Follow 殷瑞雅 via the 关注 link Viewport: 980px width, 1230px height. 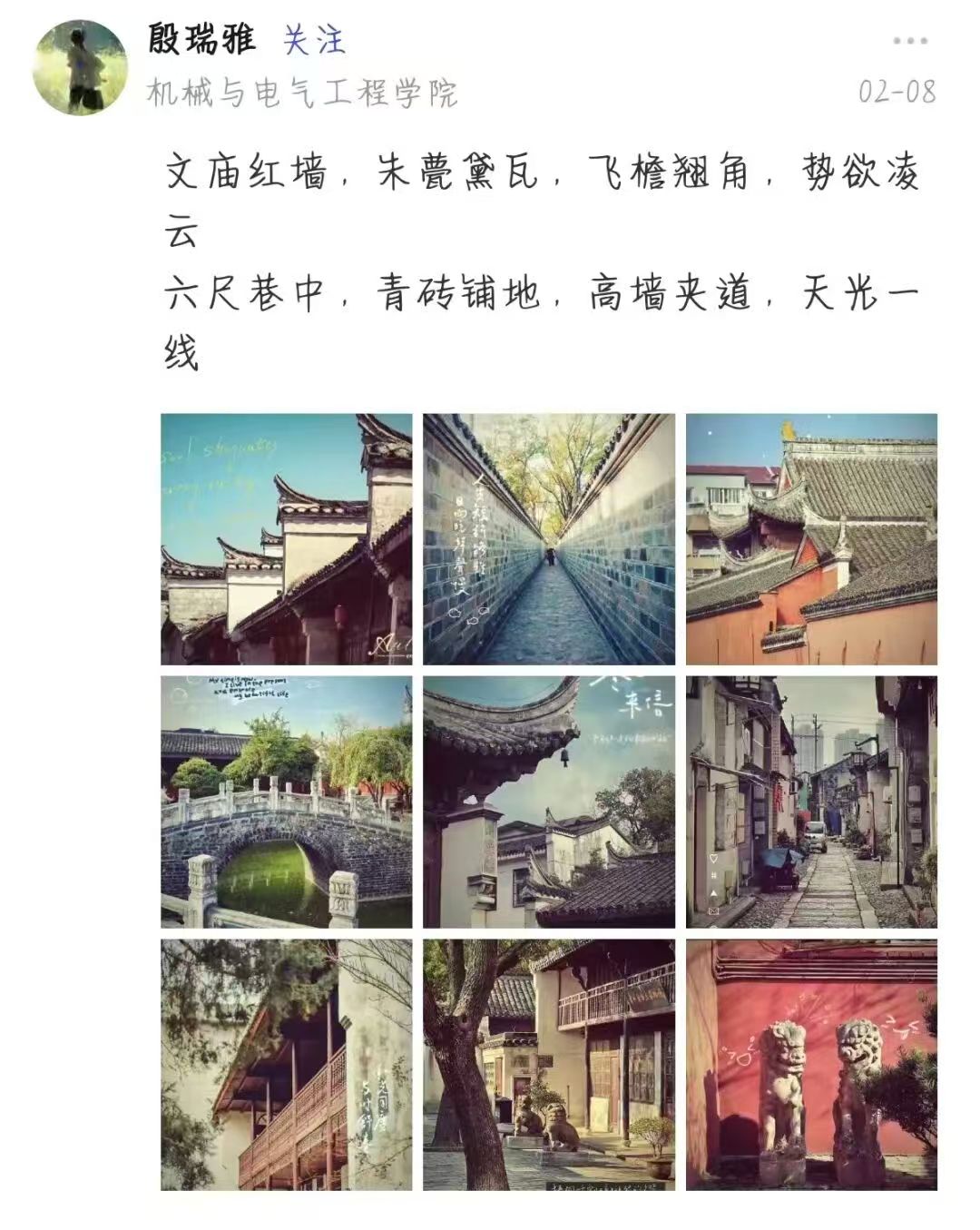314,41
